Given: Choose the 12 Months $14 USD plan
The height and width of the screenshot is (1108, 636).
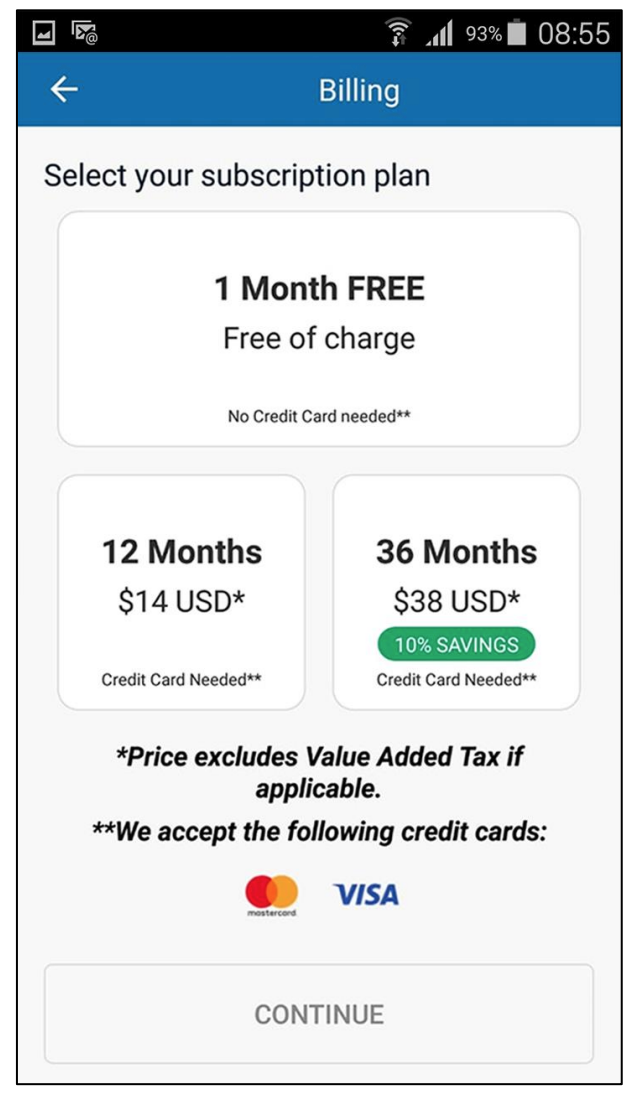Looking at the screenshot, I should [x=181, y=592].
